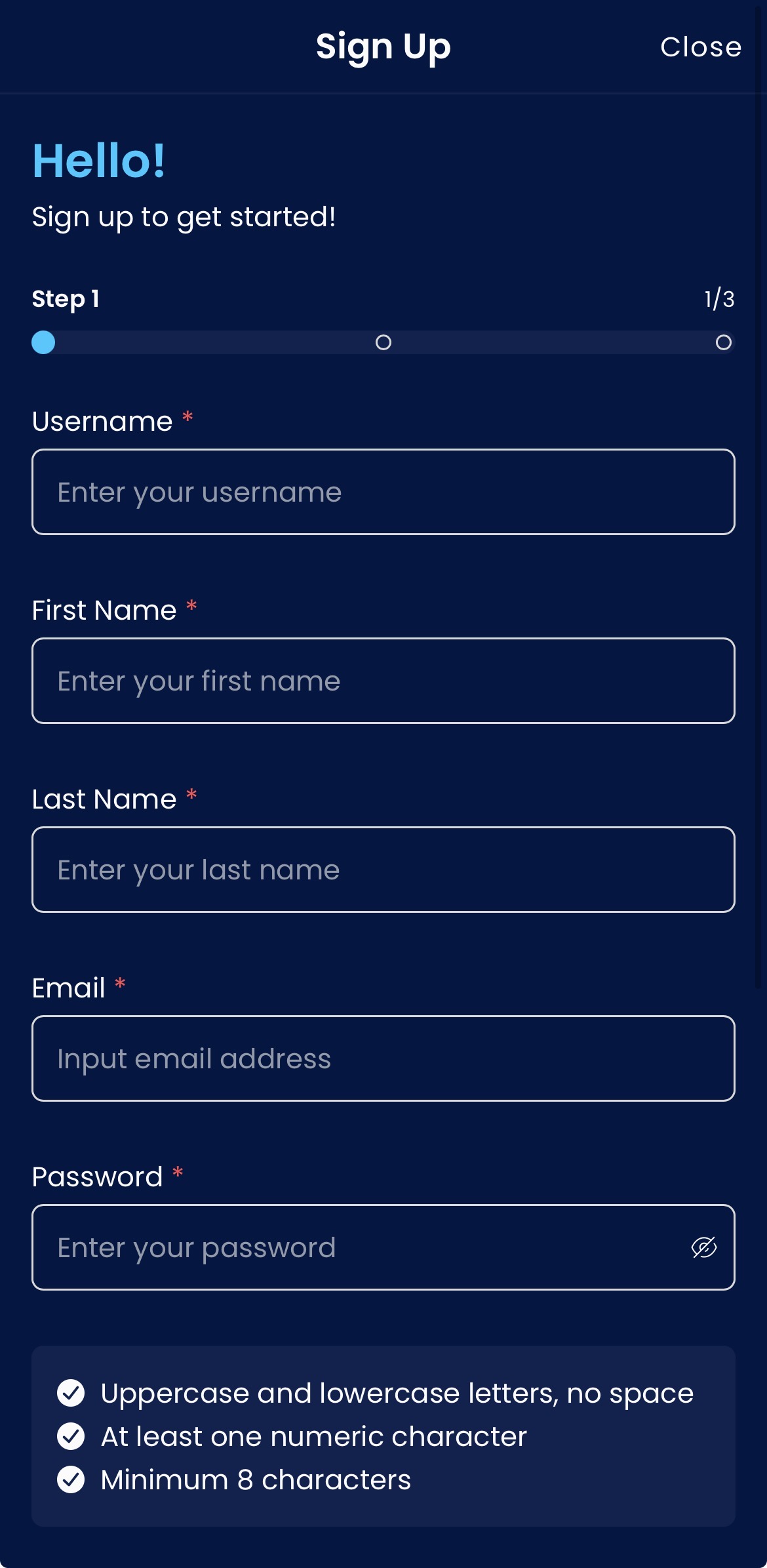The image size is (767, 1568).
Task: Click the Username input field
Action: tap(383, 492)
